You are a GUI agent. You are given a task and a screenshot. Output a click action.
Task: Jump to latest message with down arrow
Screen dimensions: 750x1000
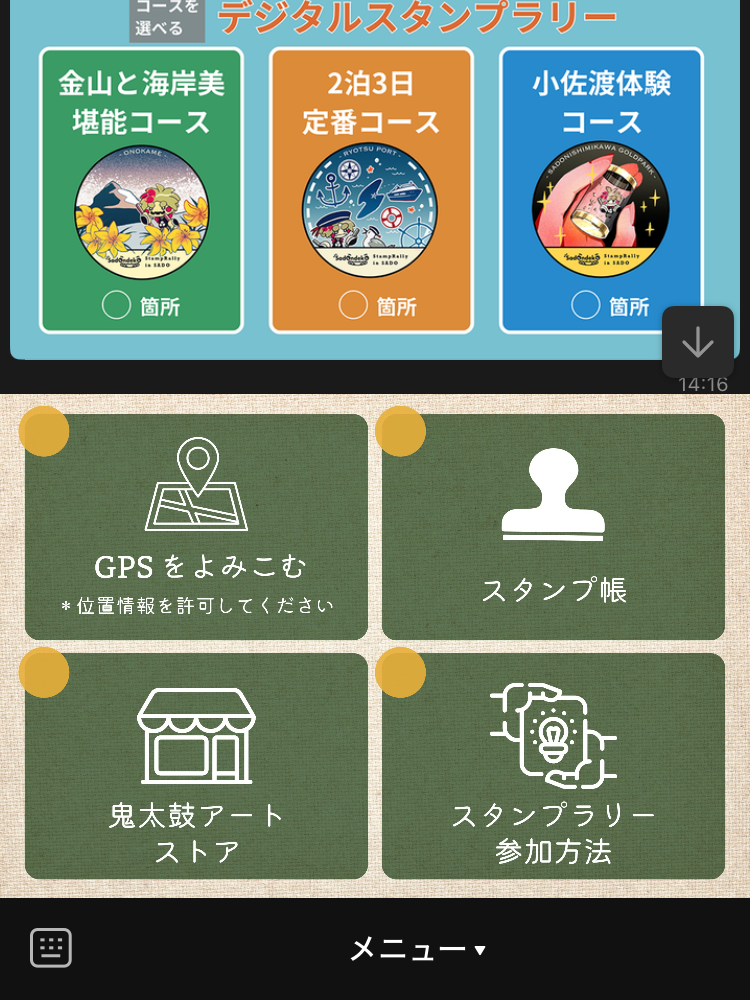(x=697, y=342)
